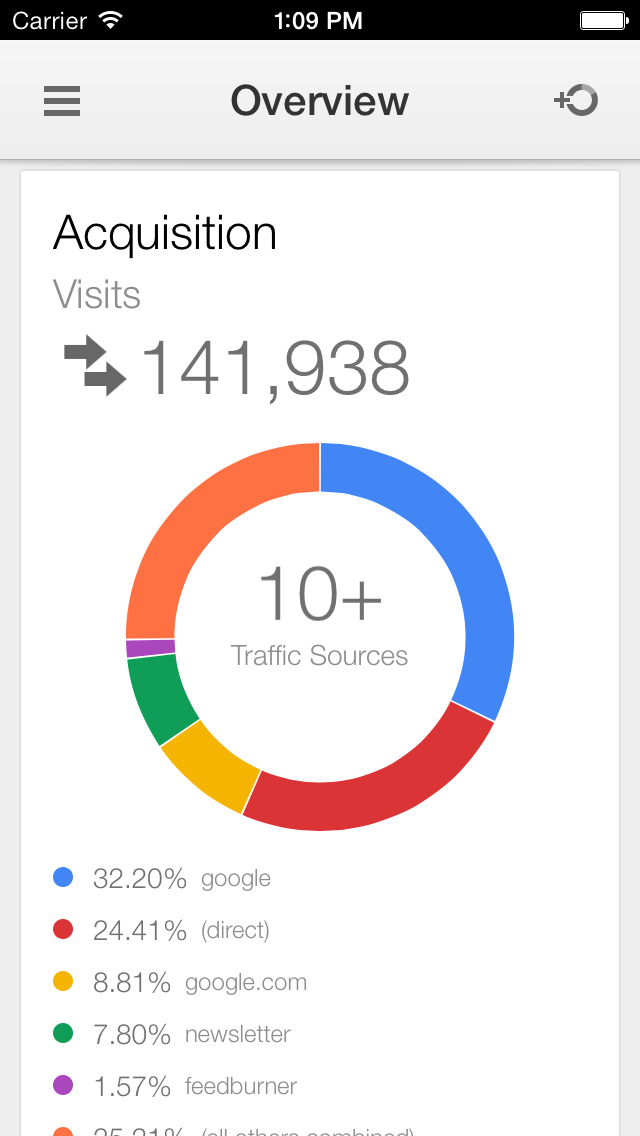Tap the add segment icon
Screen dimensions: 640x1136
pyautogui.click(x=576, y=100)
